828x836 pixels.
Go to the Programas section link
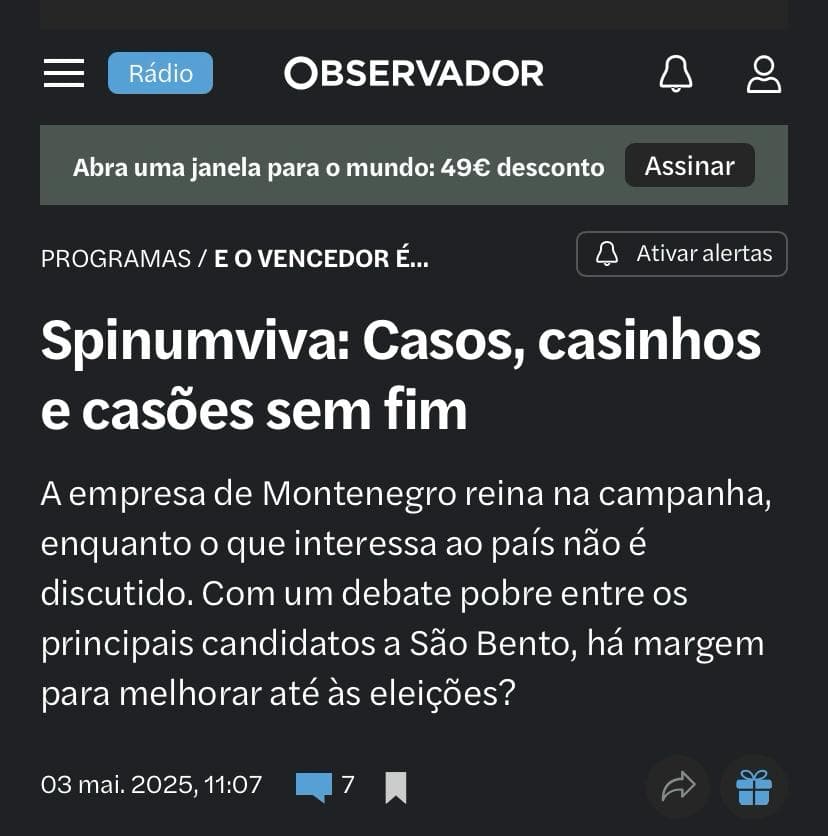coord(115,259)
